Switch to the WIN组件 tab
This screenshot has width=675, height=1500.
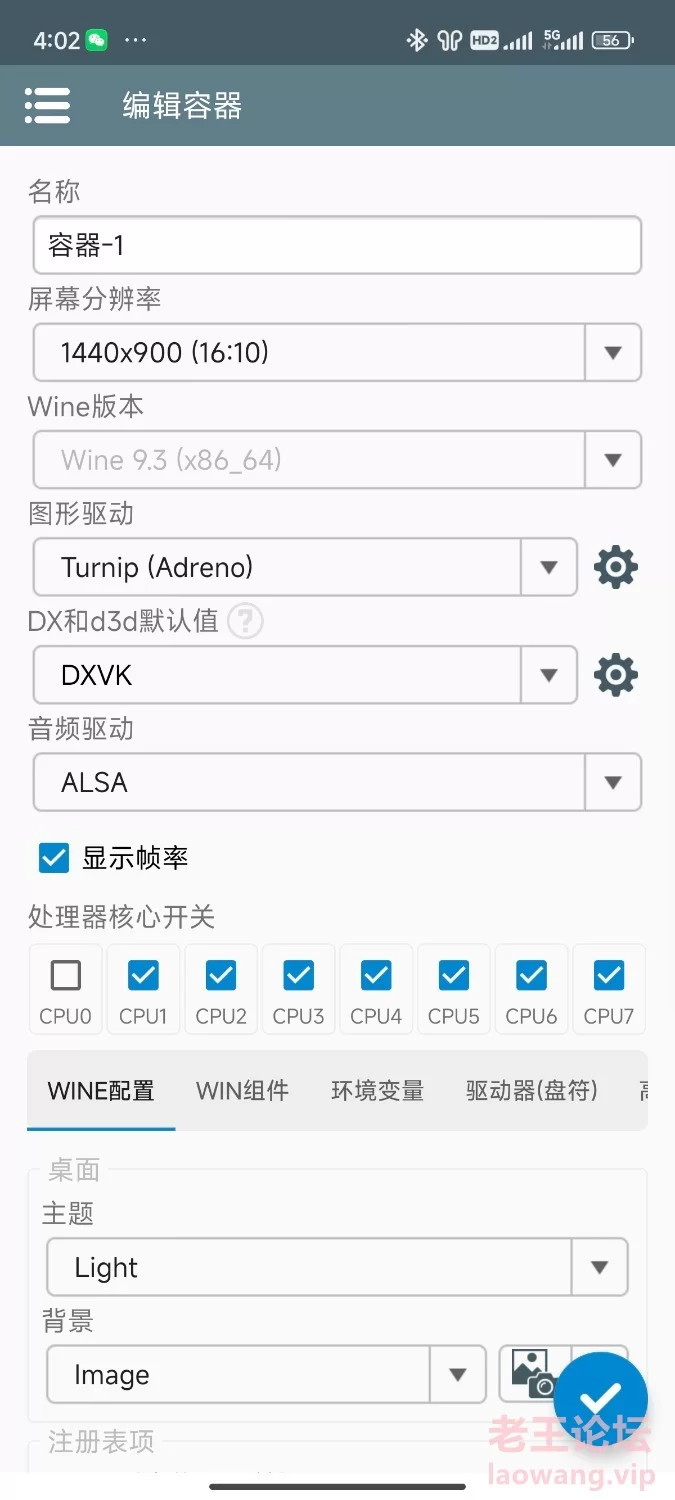tap(242, 1090)
